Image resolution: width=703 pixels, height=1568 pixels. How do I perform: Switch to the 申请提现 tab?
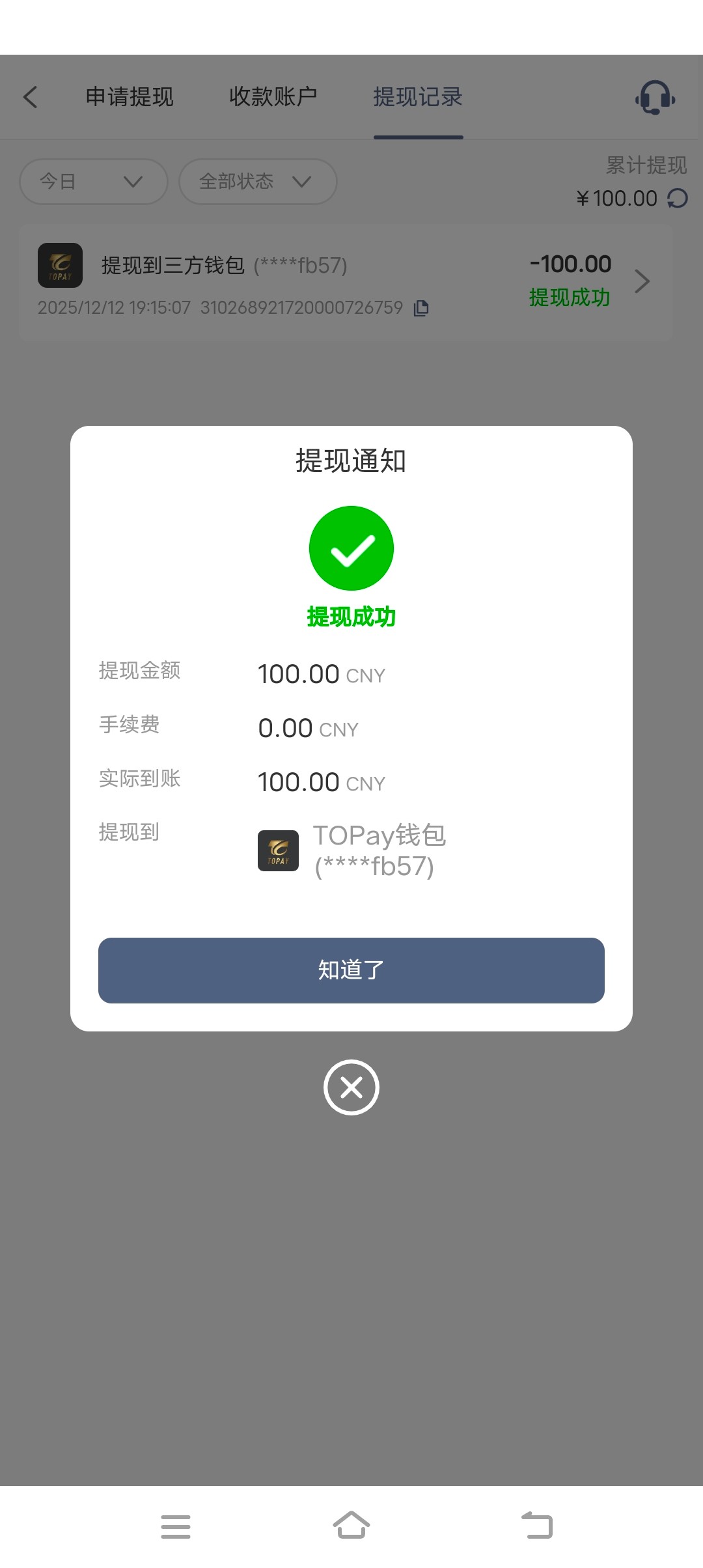click(x=130, y=97)
